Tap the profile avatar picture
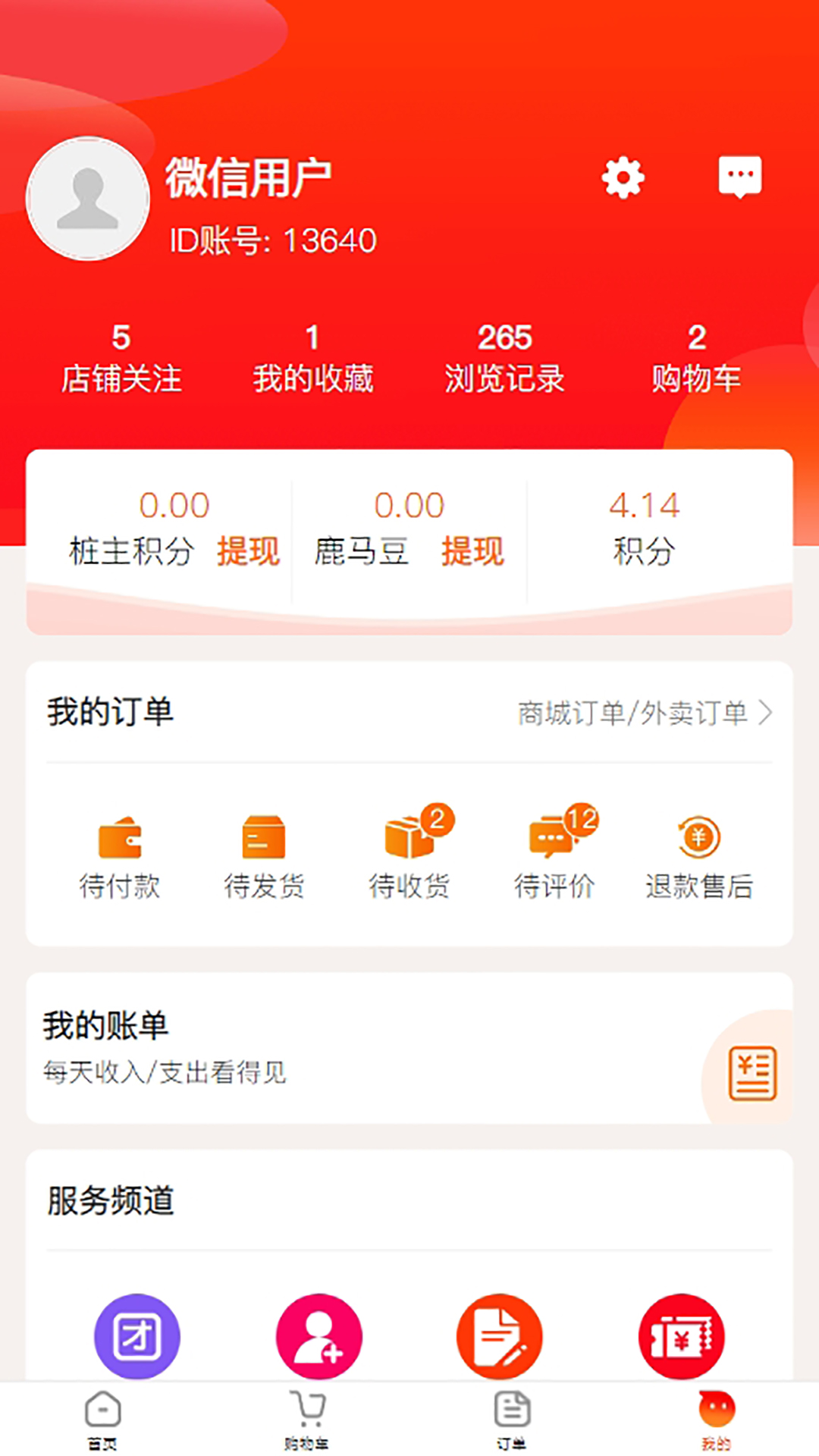 click(x=88, y=199)
